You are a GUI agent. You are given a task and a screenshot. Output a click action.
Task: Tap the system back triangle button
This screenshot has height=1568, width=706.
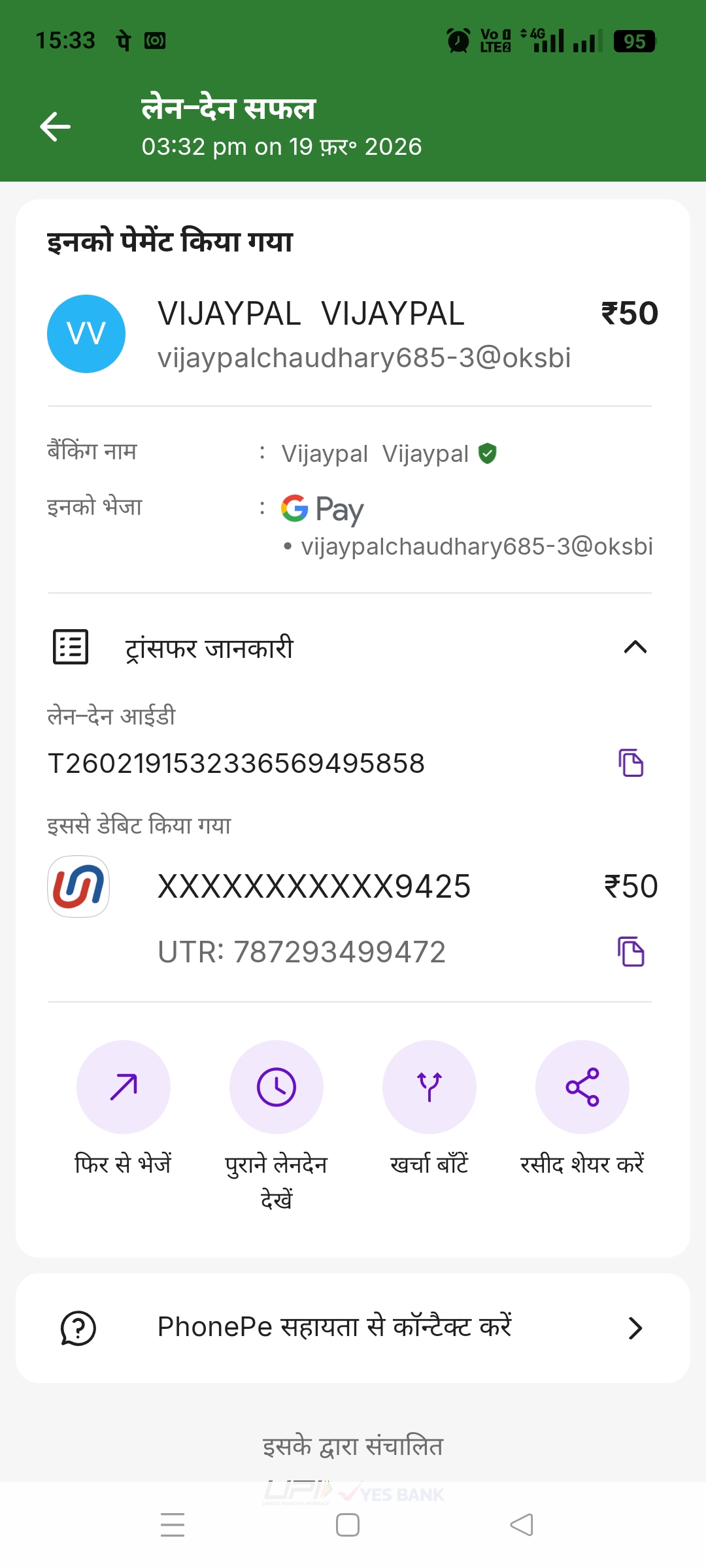tap(522, 1525)
